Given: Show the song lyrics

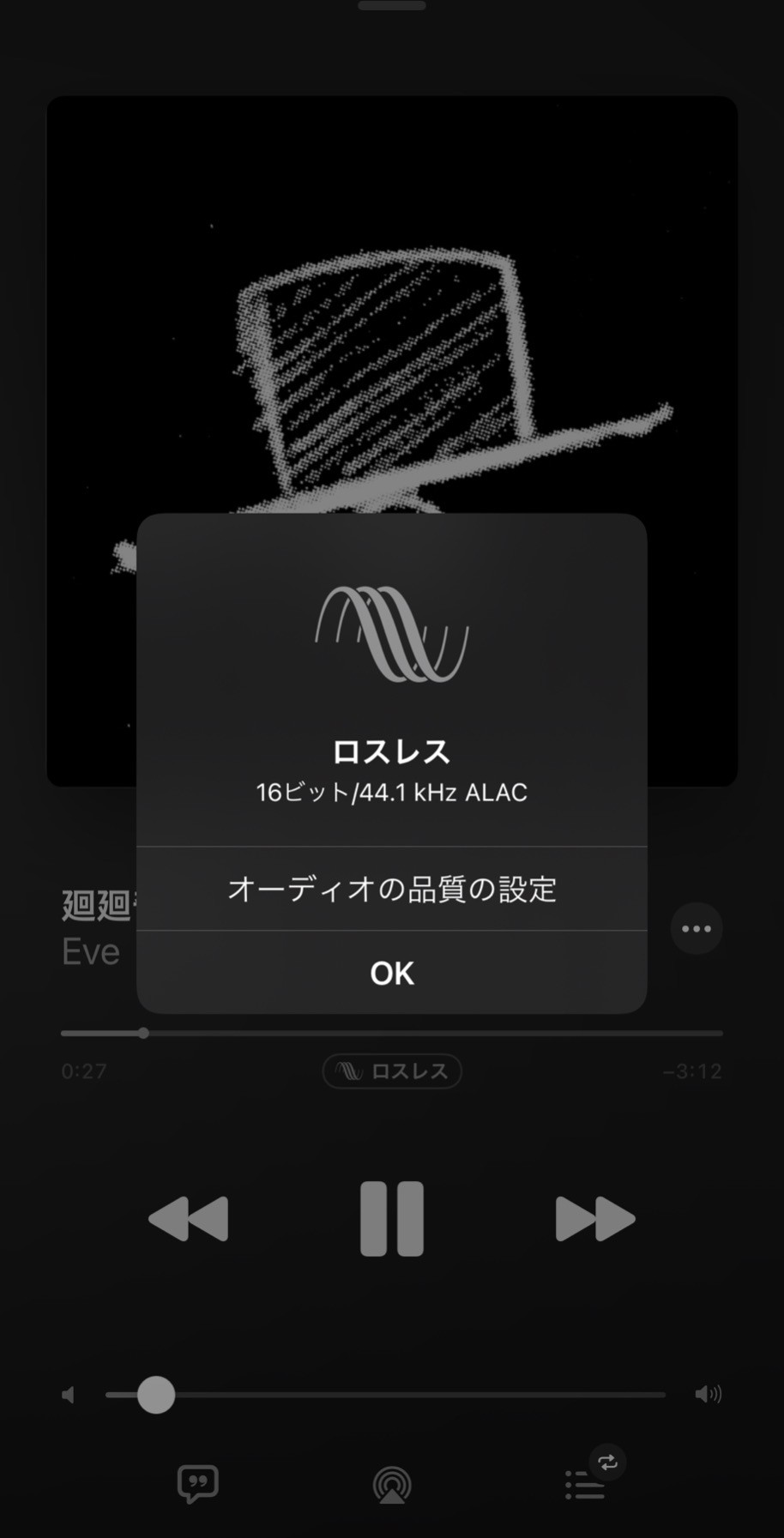Looking at the screenshot, I should 198,1484.
